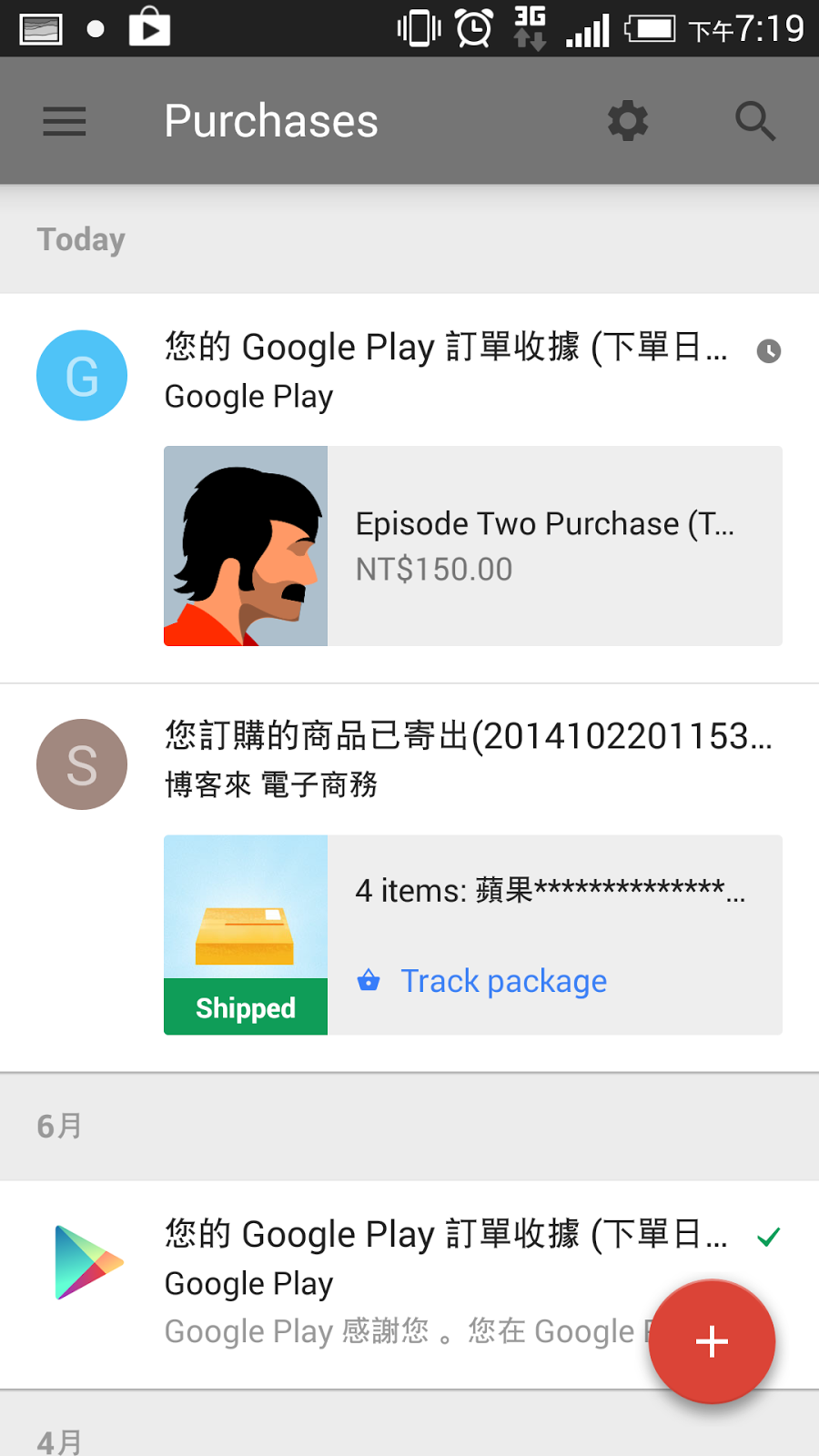Tap the green Shipped status banner
Viewport: 819px width, 1456px height.
(x=245, y=1007)
